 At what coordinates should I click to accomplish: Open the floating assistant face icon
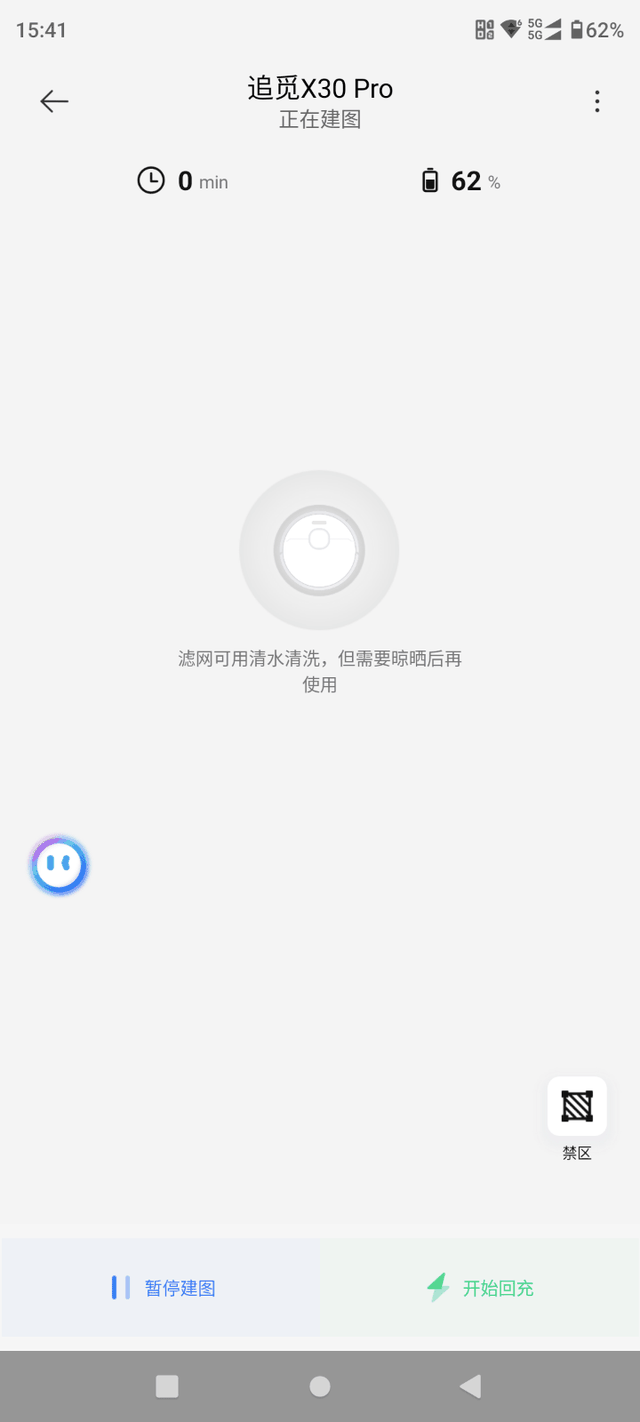tap(60, 865)
